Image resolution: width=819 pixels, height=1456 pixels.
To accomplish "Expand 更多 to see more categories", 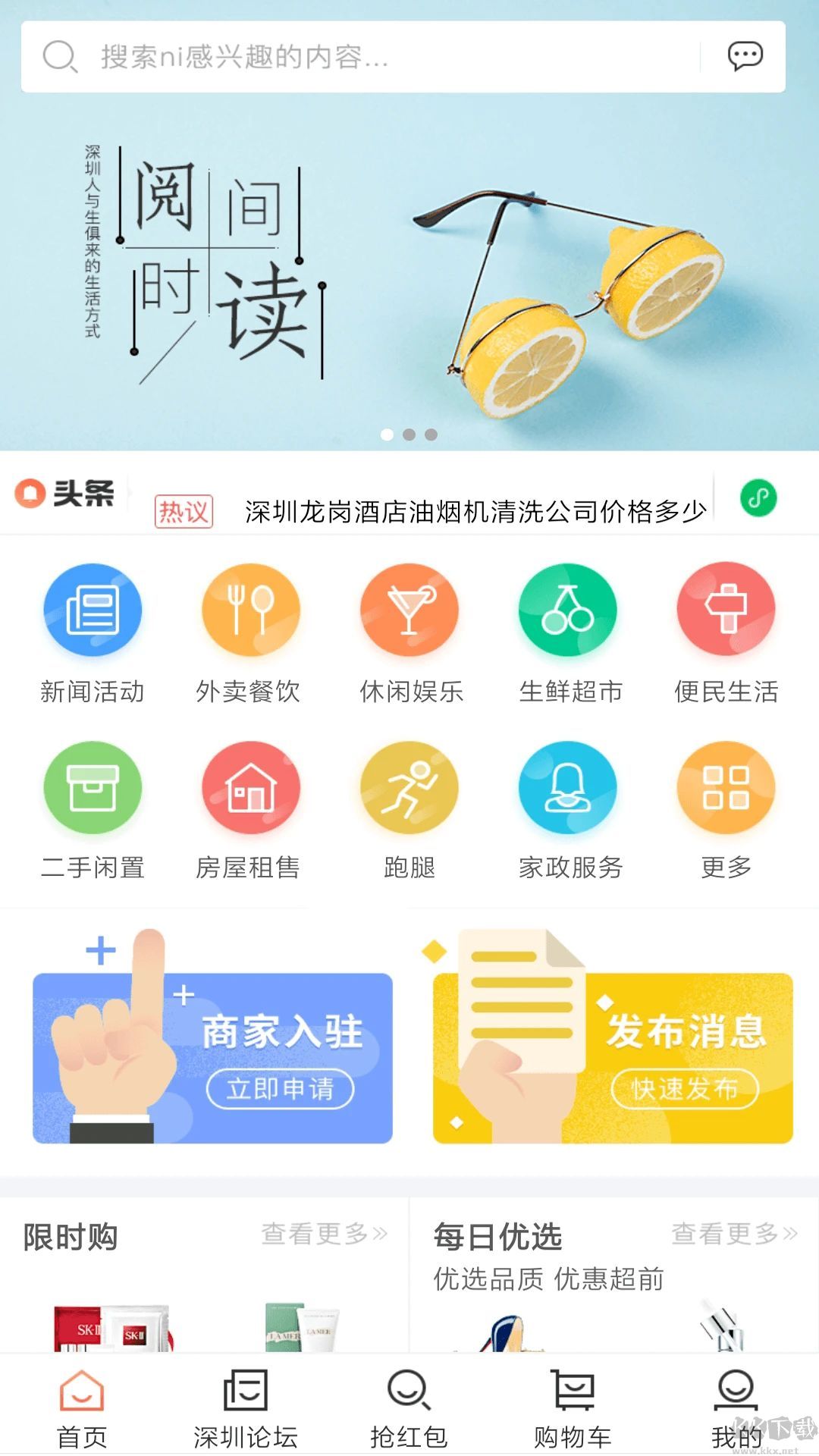I will click(x=726, y=789).
